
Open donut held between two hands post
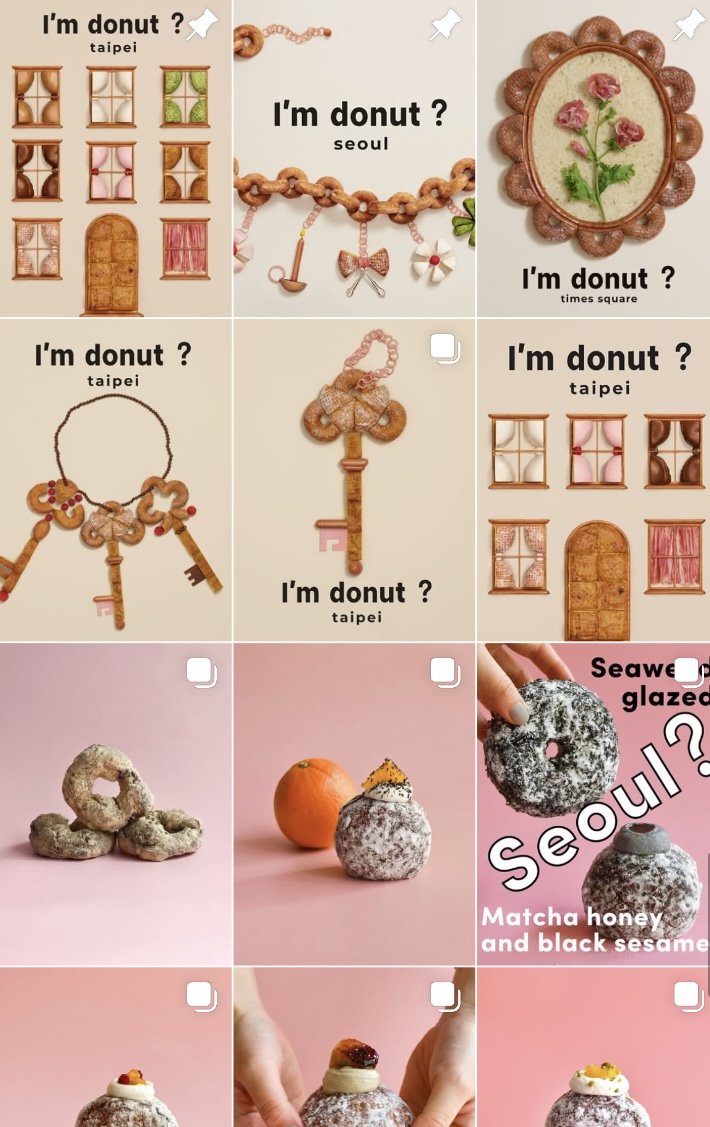354,1048
